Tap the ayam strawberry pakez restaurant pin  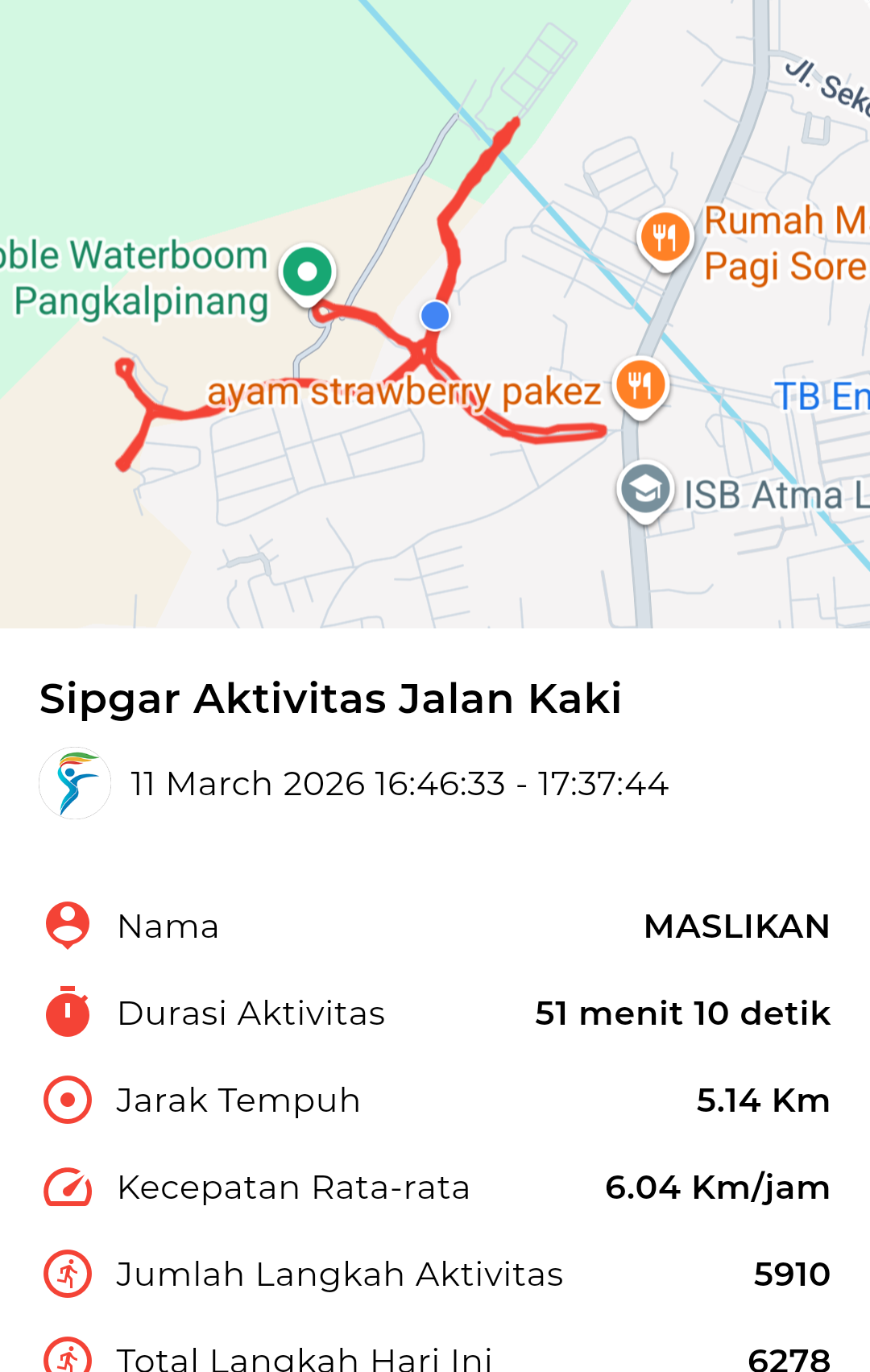[x=640, y=386]
